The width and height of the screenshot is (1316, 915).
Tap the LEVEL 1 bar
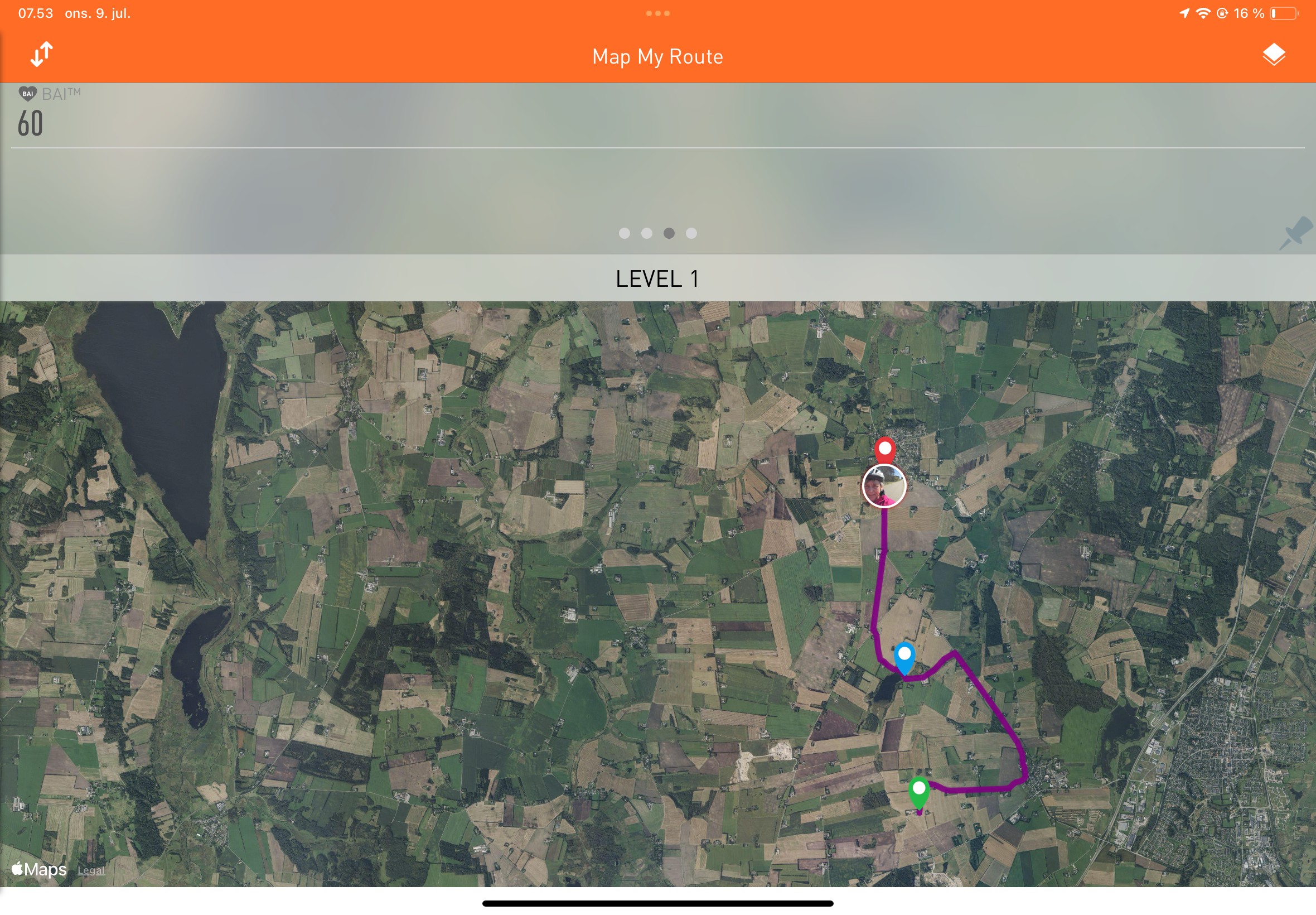pyautogui.click(x=657, y=278)
